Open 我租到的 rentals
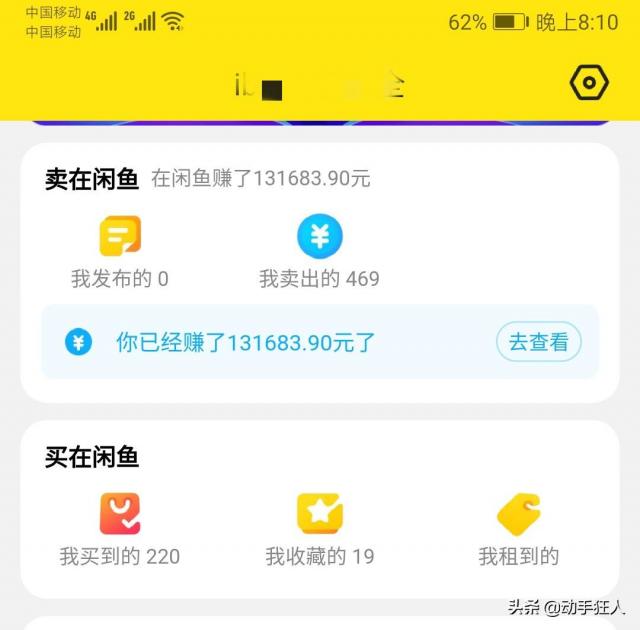The width and height of the screenshot is (640, 630). point(518,530)
